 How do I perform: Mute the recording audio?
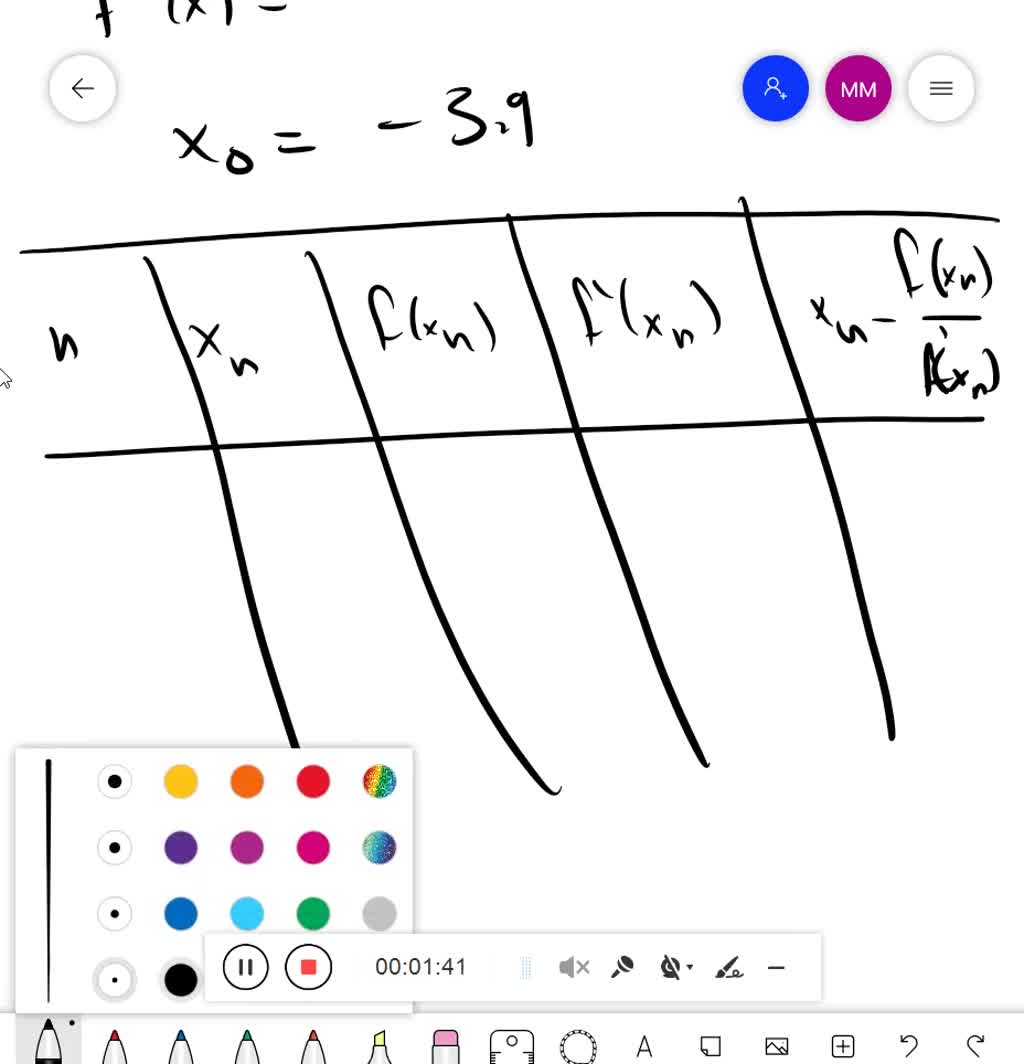[x=573, y=966]
